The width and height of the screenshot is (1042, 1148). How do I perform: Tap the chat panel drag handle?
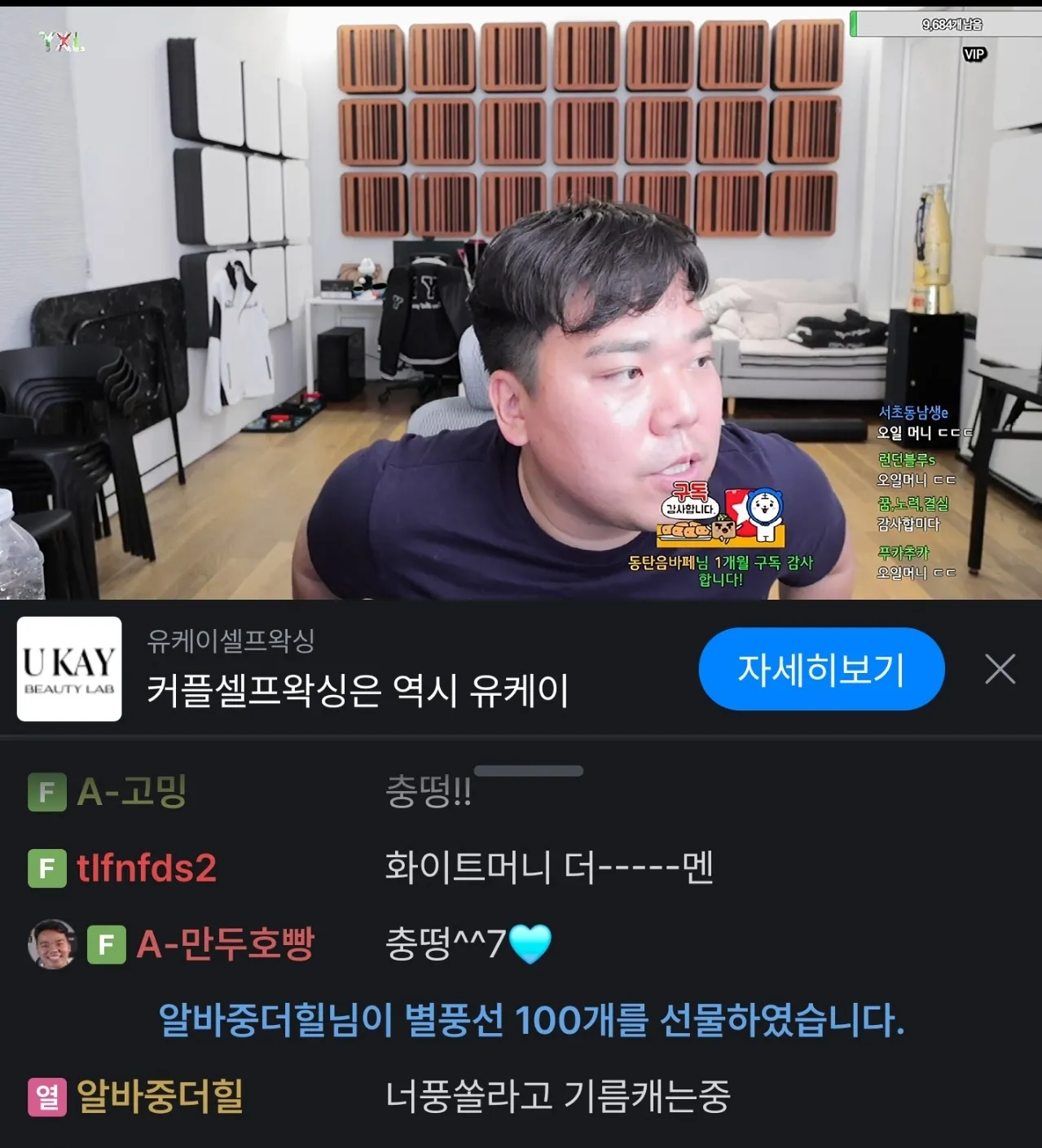[x=529, y=771]
